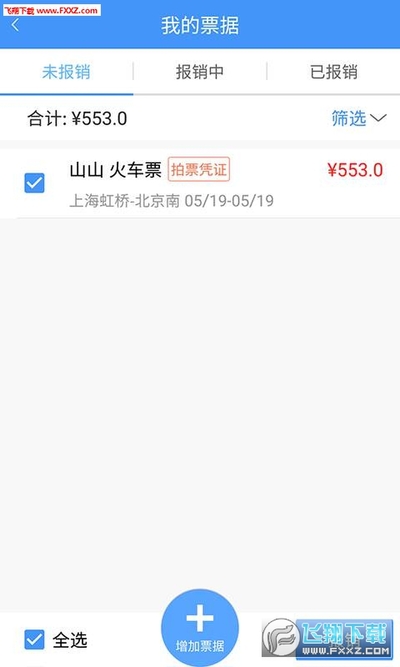Select the 未报销 tab
Viewport: 400px width, 667px height.
coord(66,71)
